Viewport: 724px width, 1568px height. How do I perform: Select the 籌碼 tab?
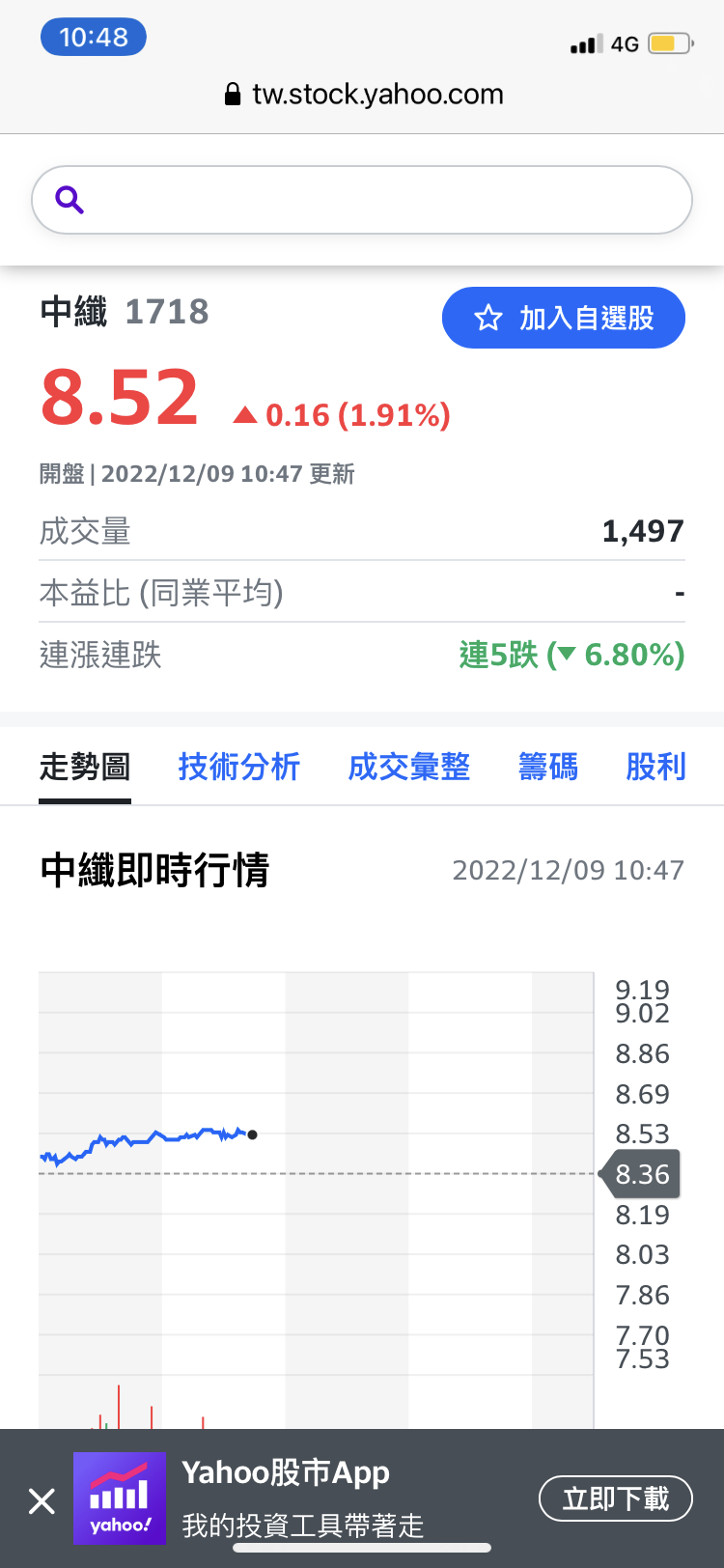(548, 767)
